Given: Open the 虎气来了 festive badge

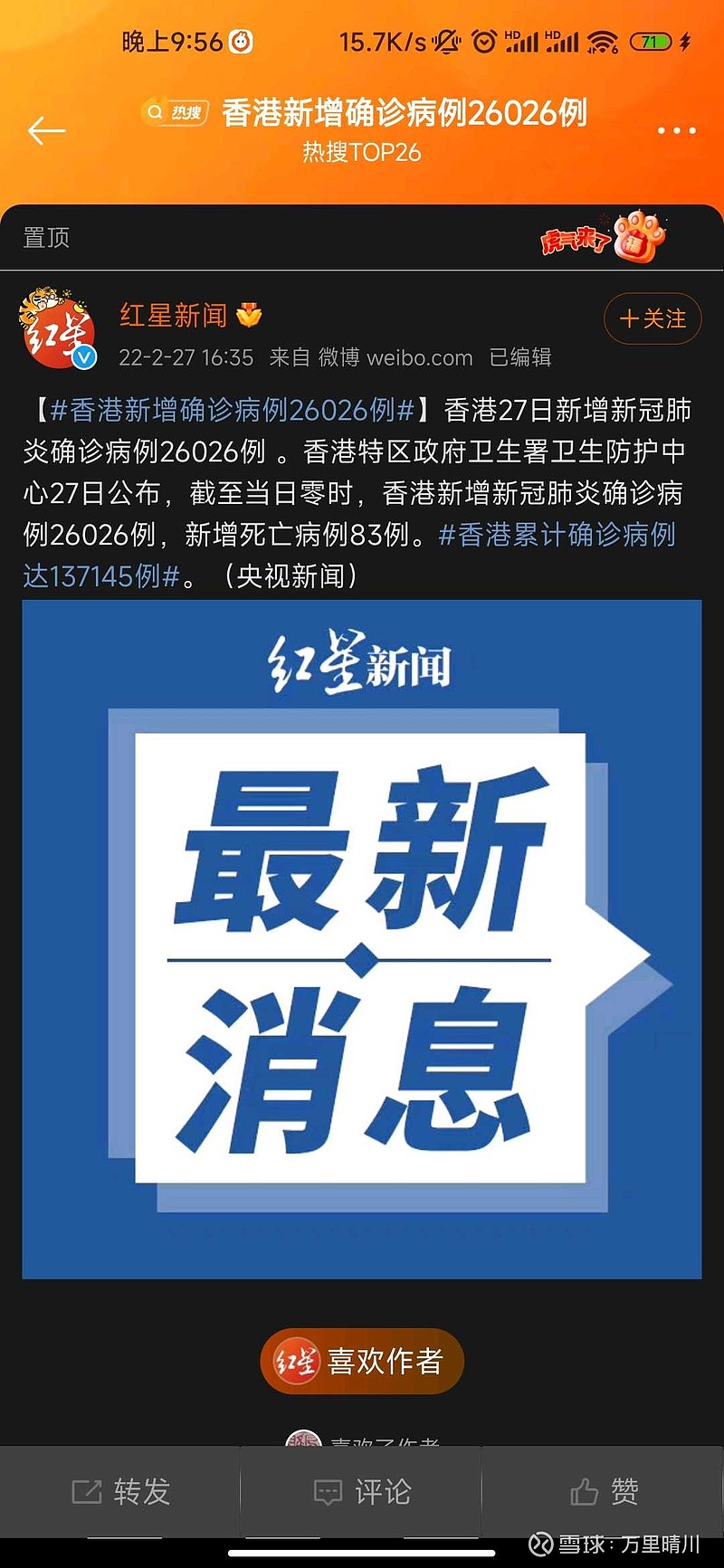Looking at the screenshot, I should (604, 238).
